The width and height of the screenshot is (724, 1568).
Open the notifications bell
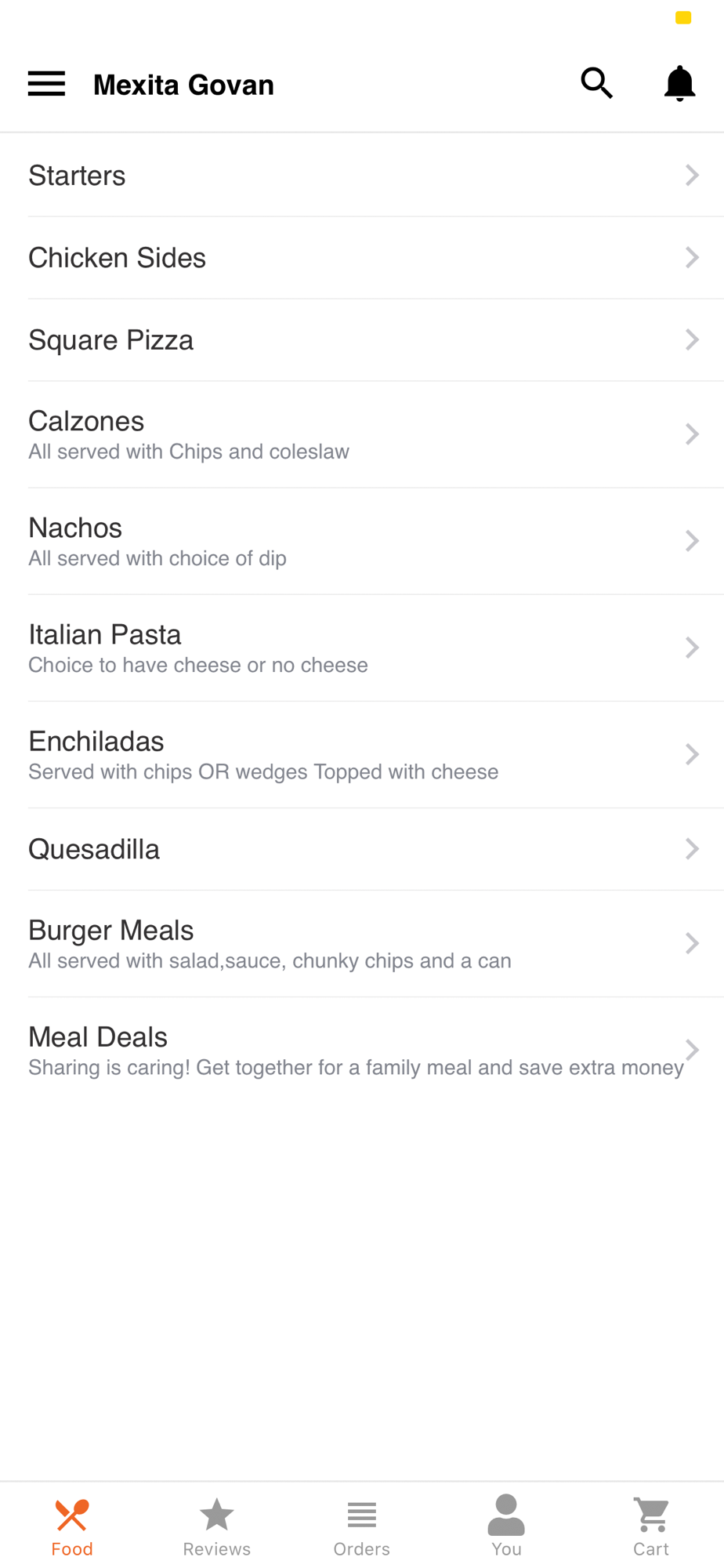(679, 84)
